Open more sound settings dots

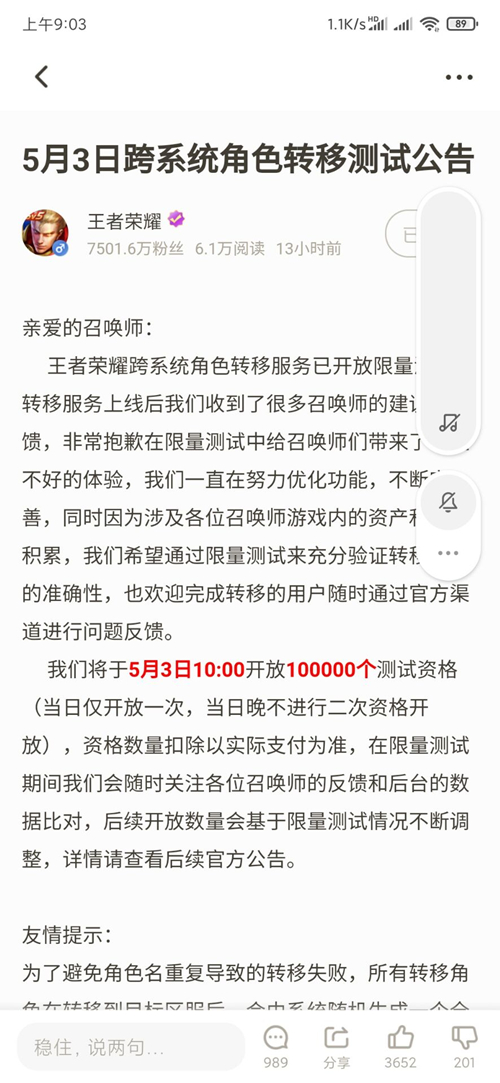pos(449,553)
